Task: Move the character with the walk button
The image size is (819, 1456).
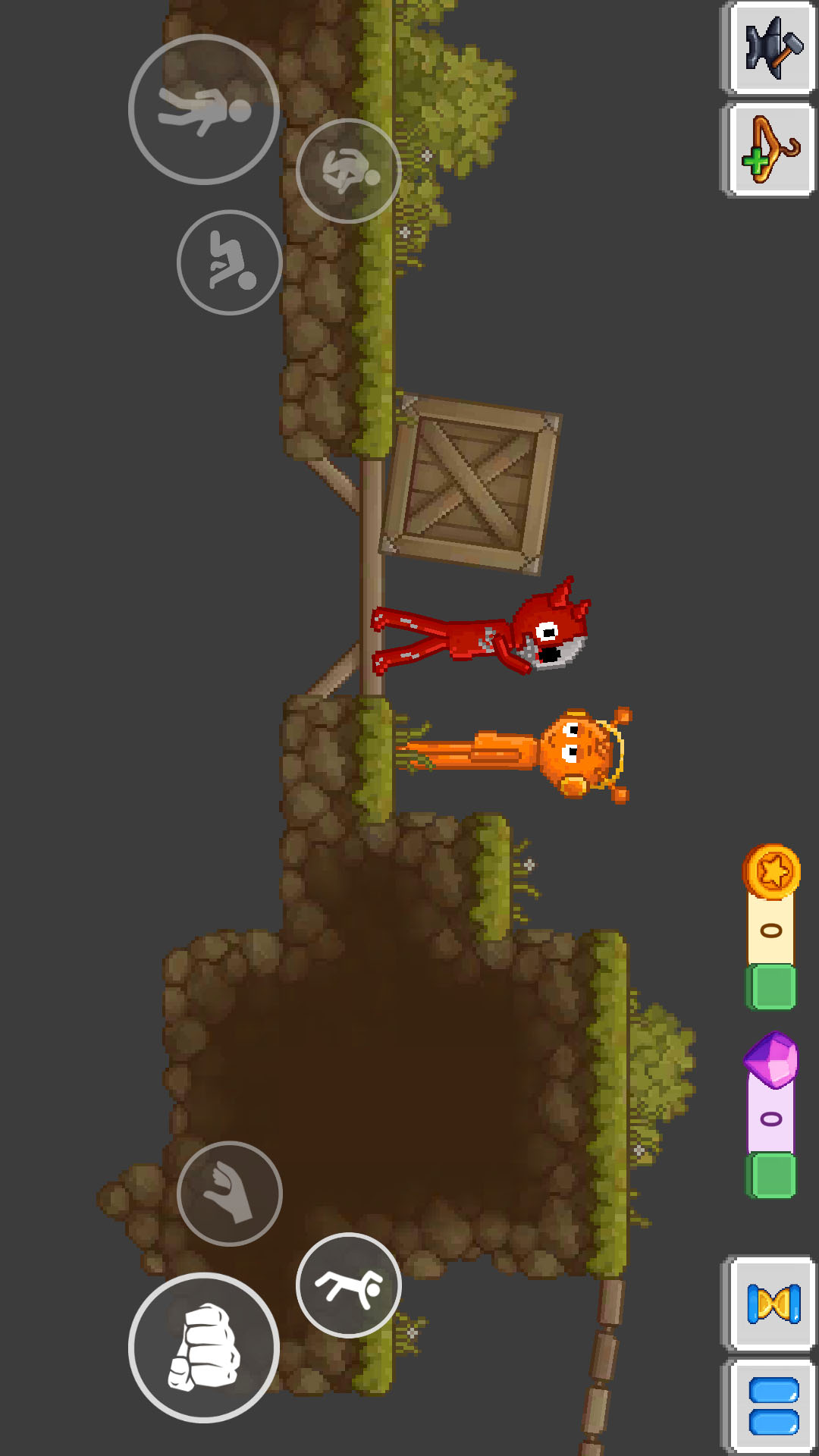Action: click(x=204, y=109)
